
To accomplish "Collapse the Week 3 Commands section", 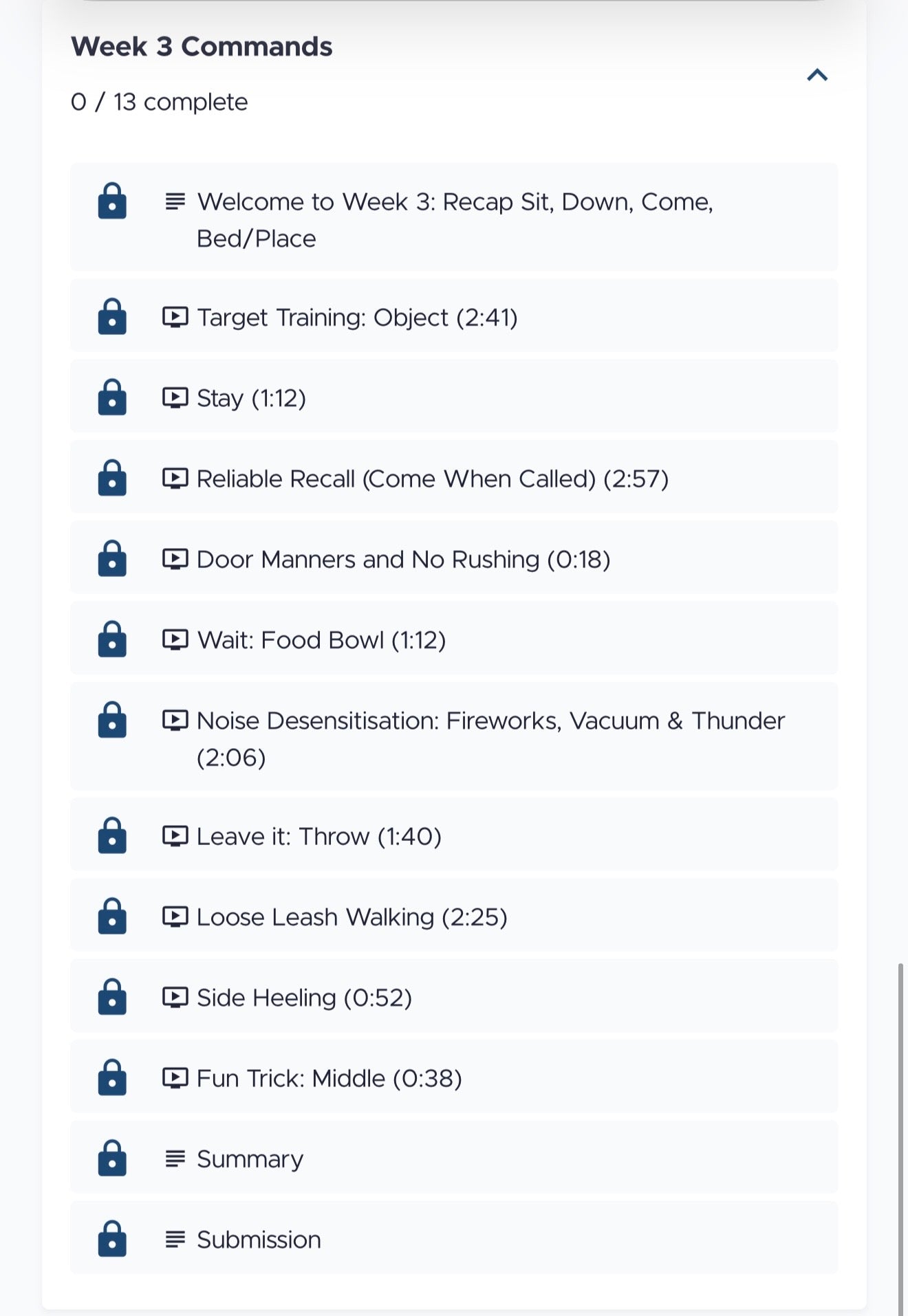I will 817,75.
